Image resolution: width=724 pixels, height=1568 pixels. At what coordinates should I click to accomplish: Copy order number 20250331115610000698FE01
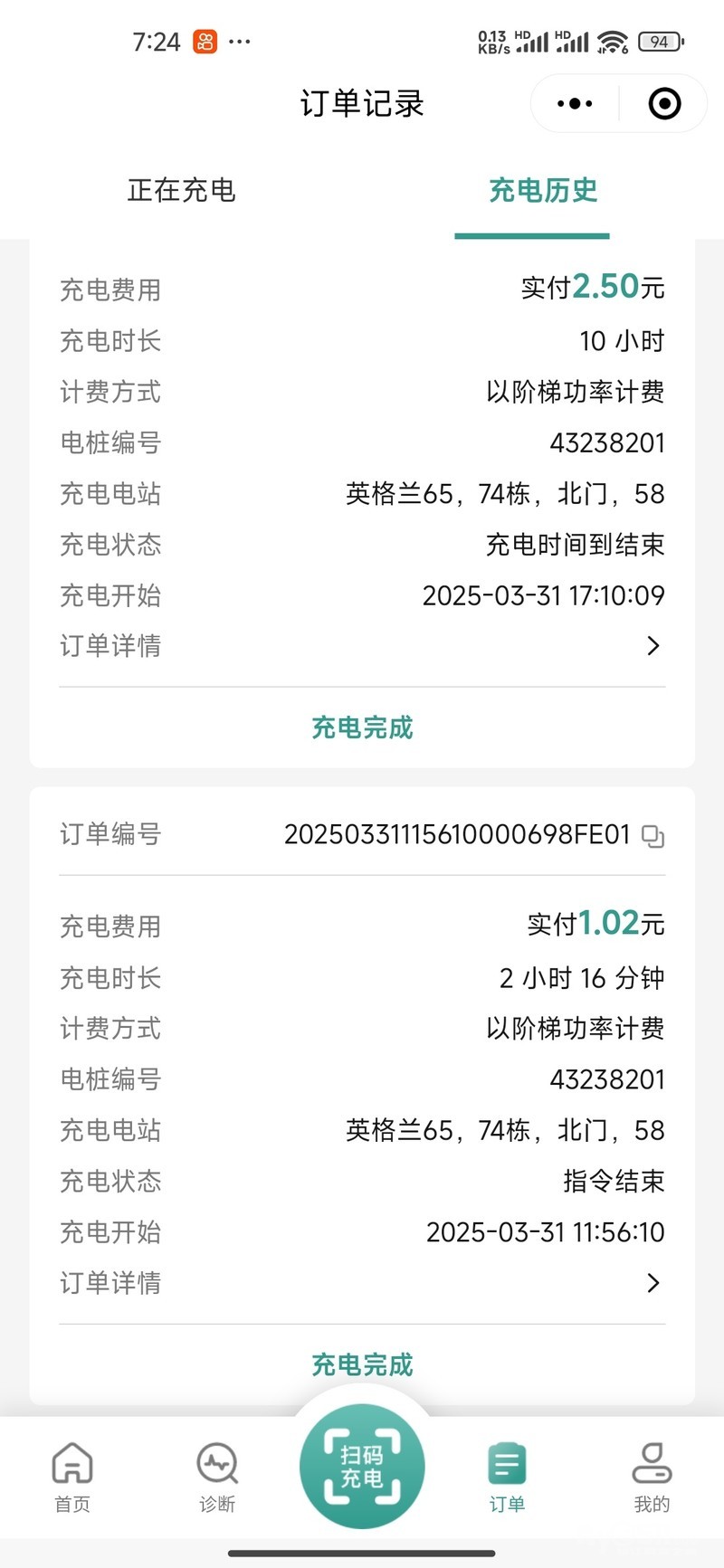click(653, 836)
